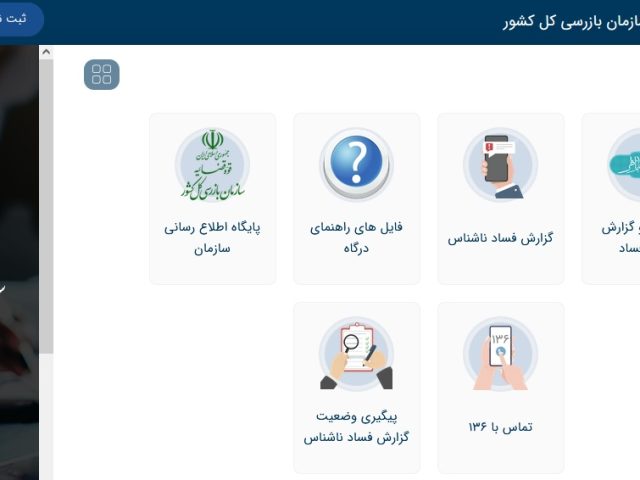Screen dimensions: 640x480
Task: Open فایل های راهنمای درگاه card
Action: click(356, 198)
